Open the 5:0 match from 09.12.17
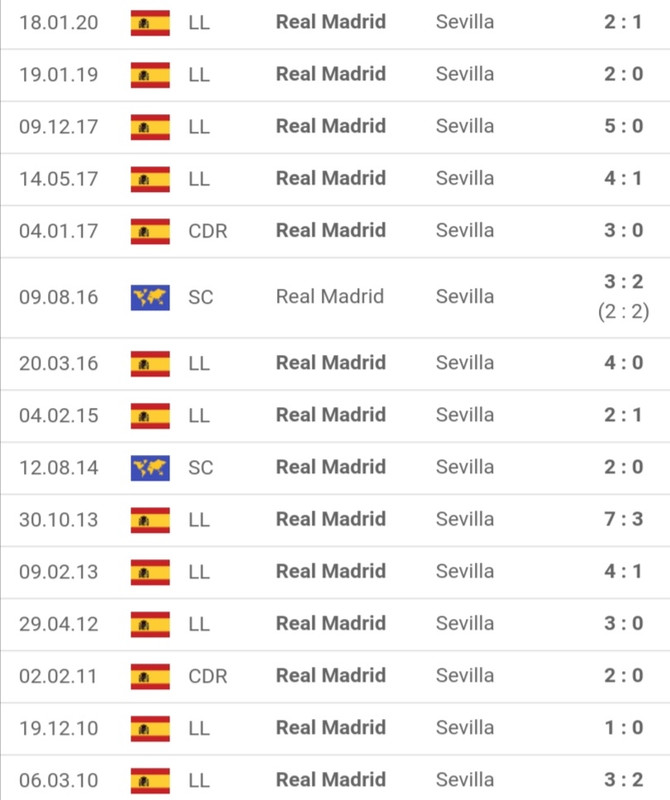This screenshot has height=800, width=670. click(335, 126)
